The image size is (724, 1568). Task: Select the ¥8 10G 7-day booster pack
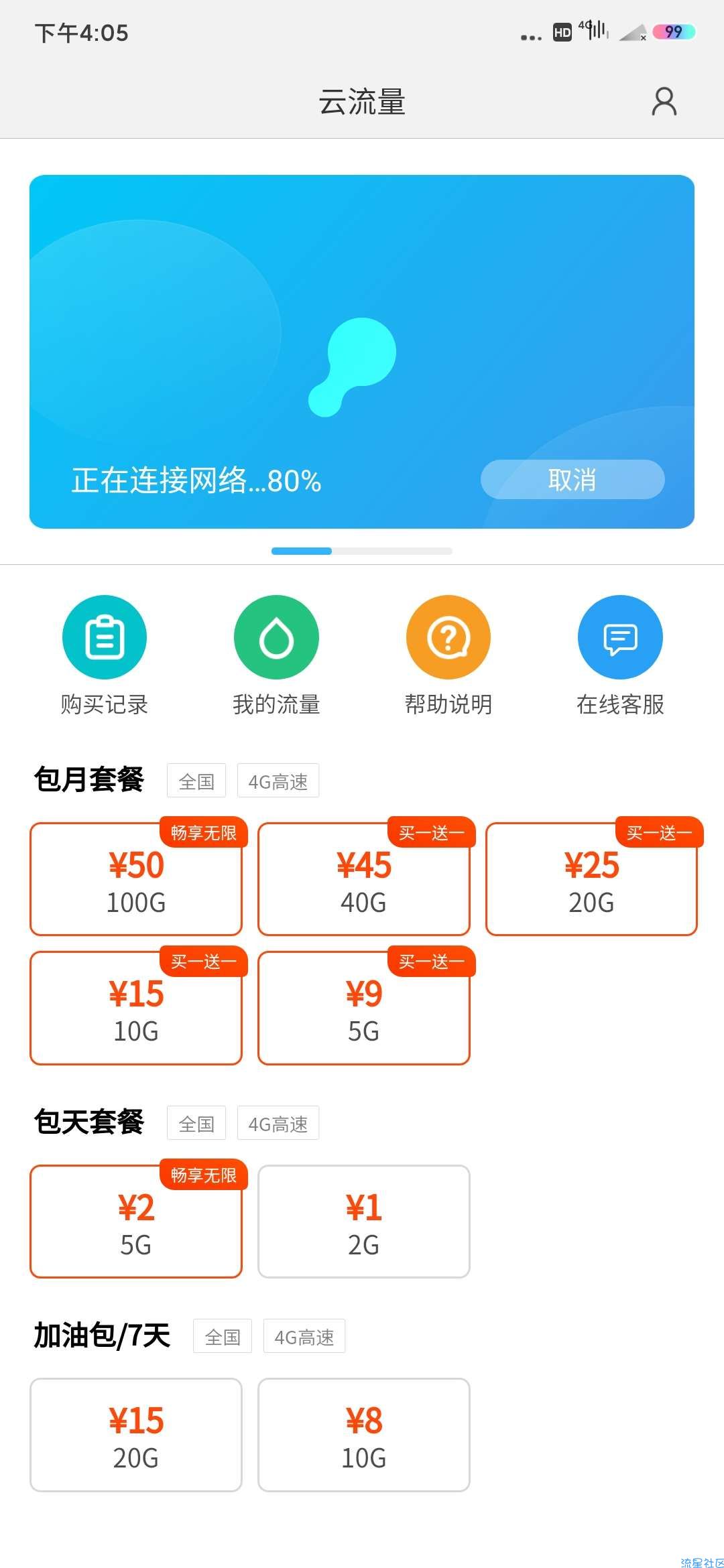coord(364,1435)
